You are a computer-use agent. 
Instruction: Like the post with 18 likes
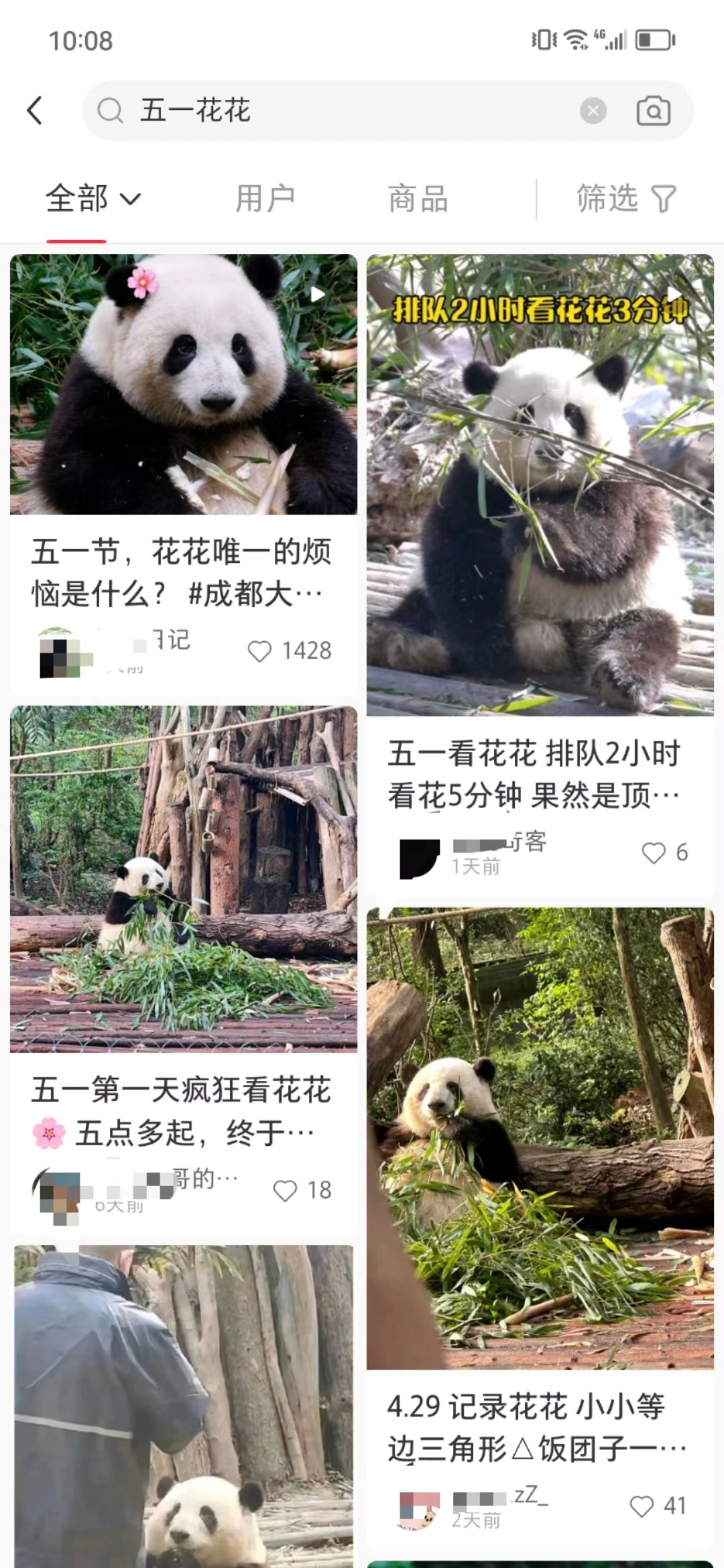click(285, 1191)
